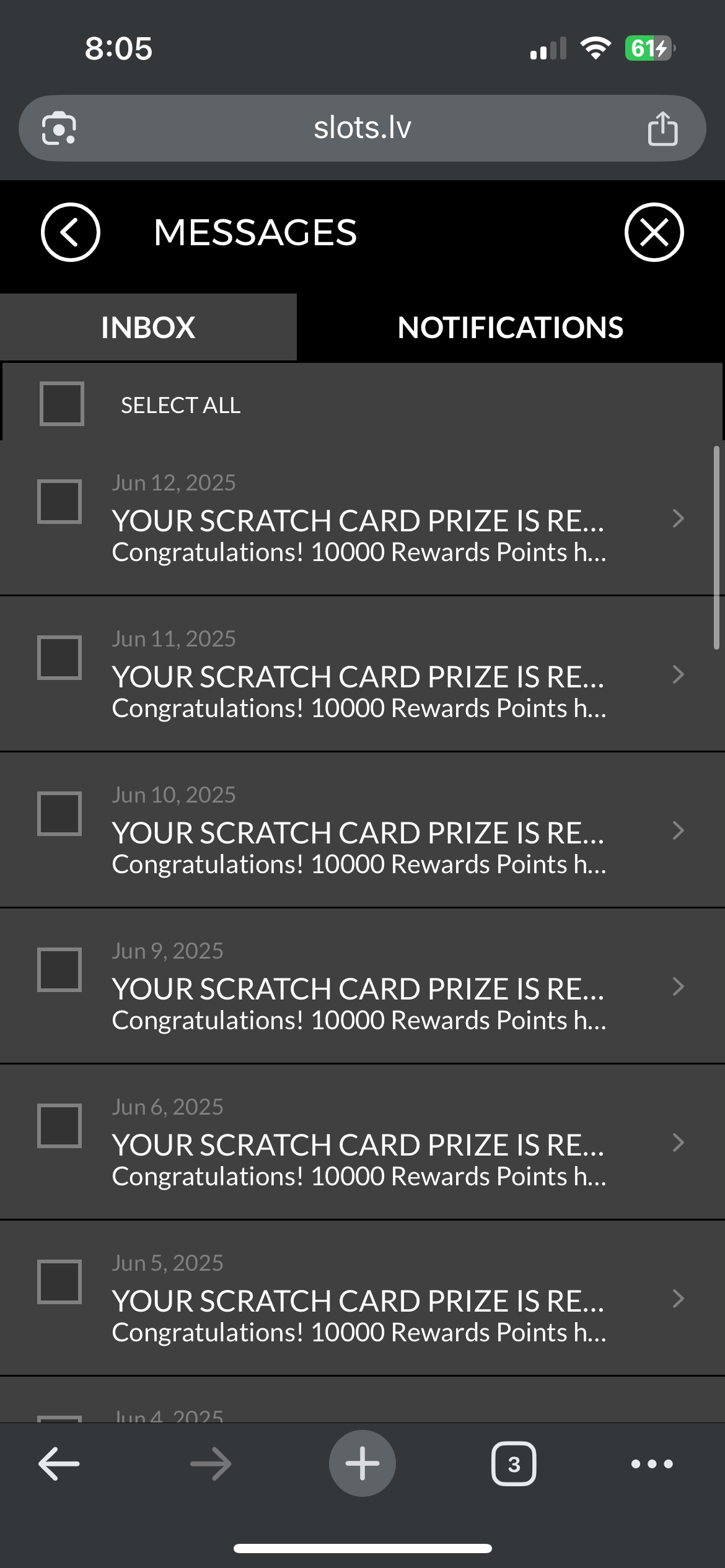Switch to the Notifications tab
The width and height of the screenshot is (725, 1568).
pos(510,327)
